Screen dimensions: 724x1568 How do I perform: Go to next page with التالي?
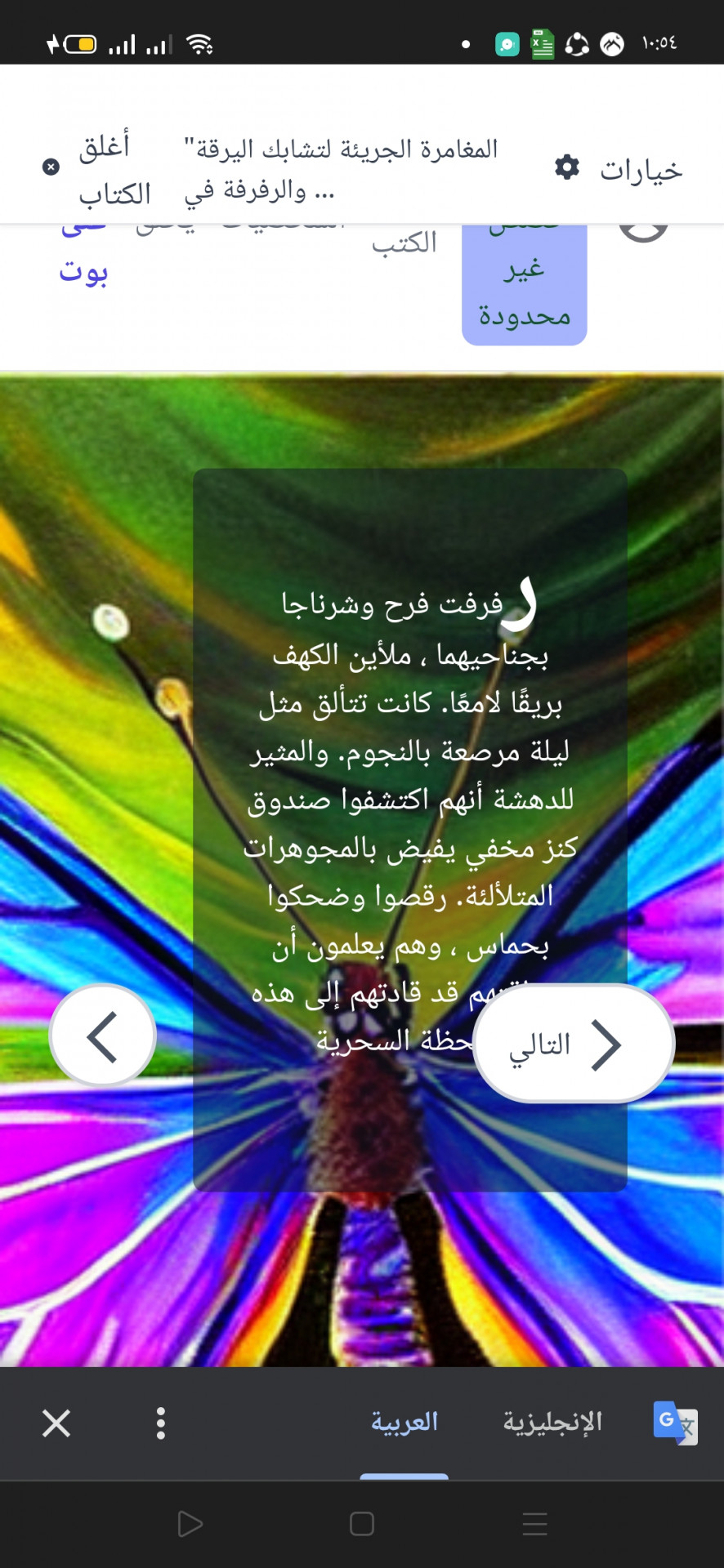pos(573,1044)
